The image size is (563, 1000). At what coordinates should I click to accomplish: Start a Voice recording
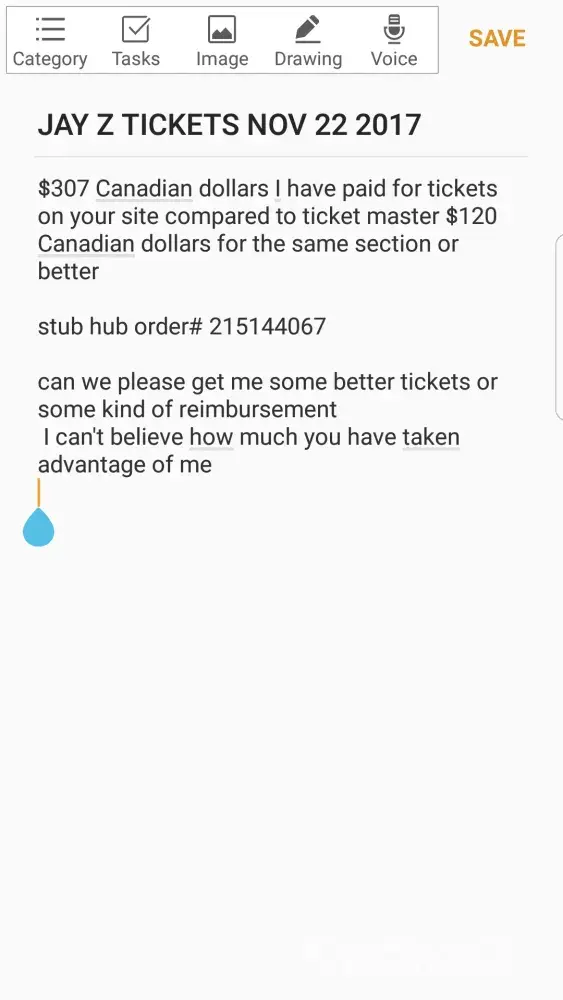[x=394, y=41]
